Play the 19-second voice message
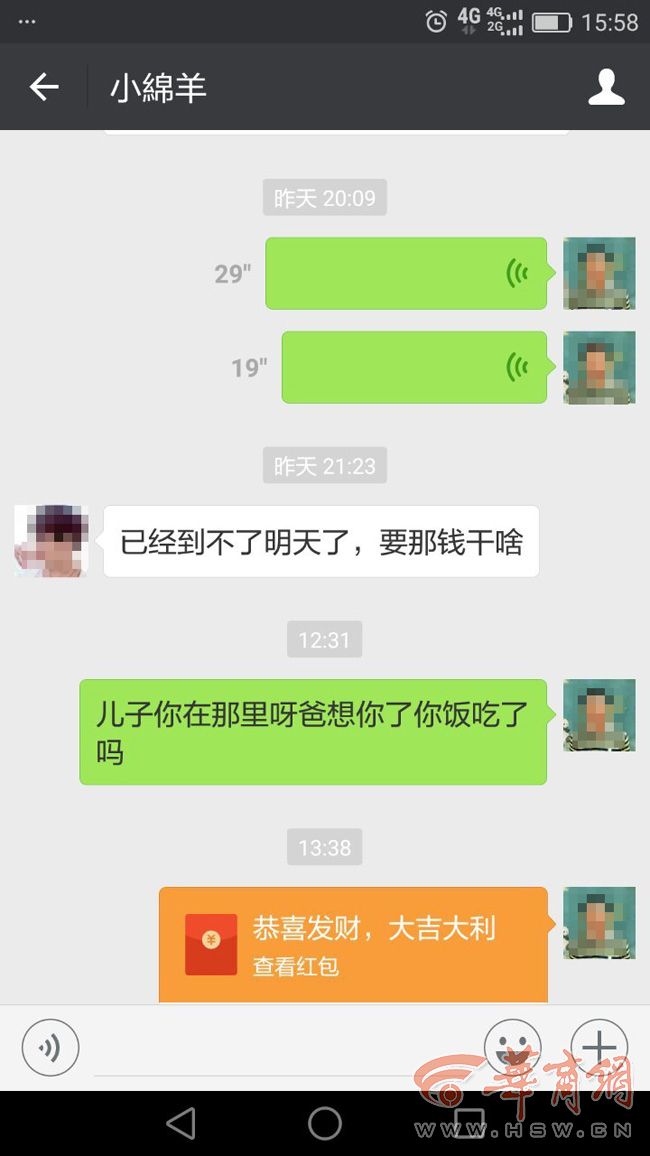 413,367
